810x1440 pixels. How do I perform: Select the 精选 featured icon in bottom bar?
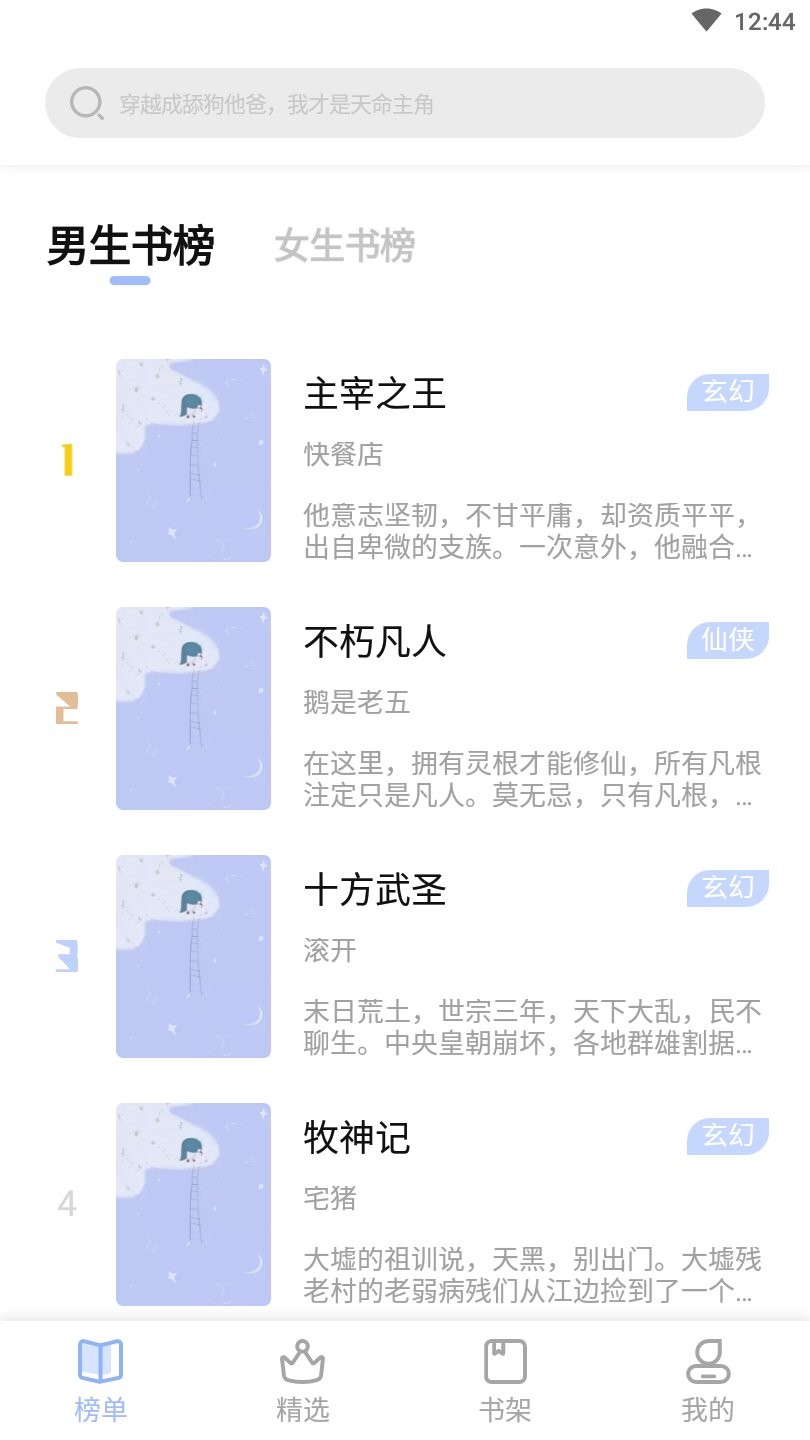(x=303, y=1360)
